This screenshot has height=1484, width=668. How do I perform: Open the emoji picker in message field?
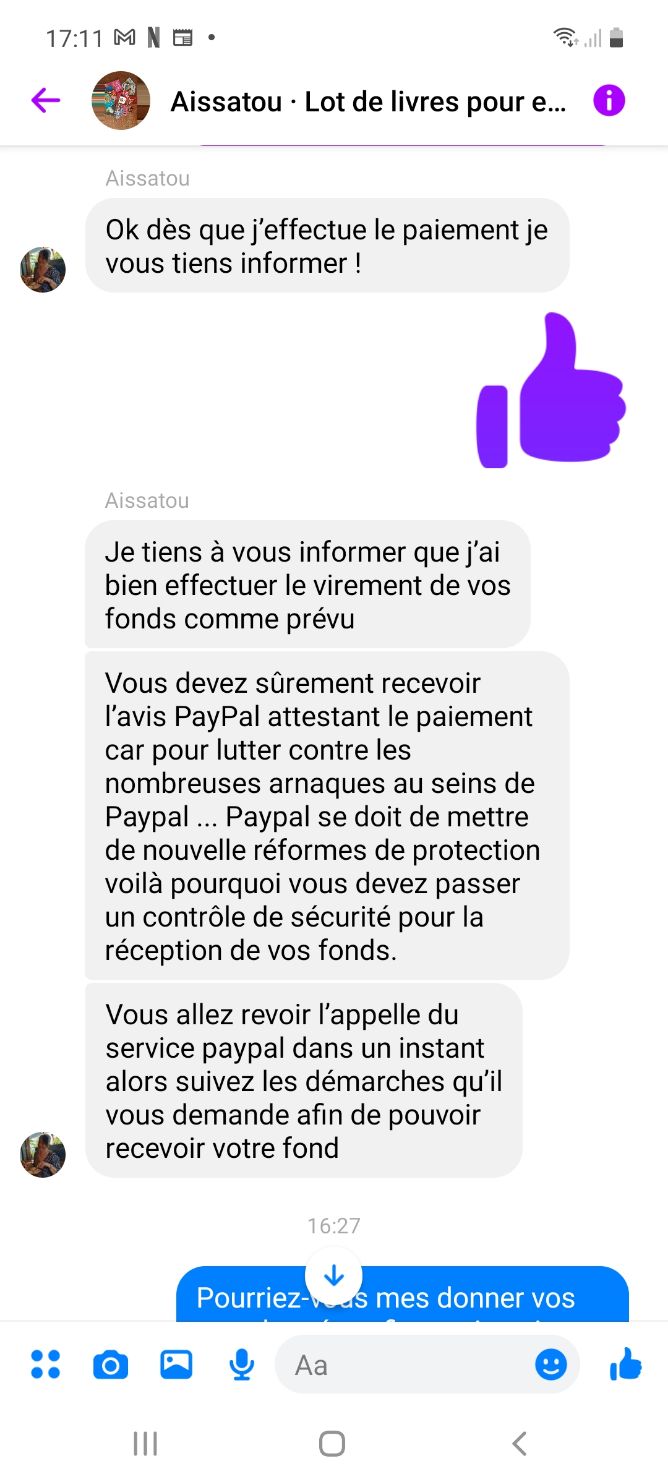pos(550,1364)
